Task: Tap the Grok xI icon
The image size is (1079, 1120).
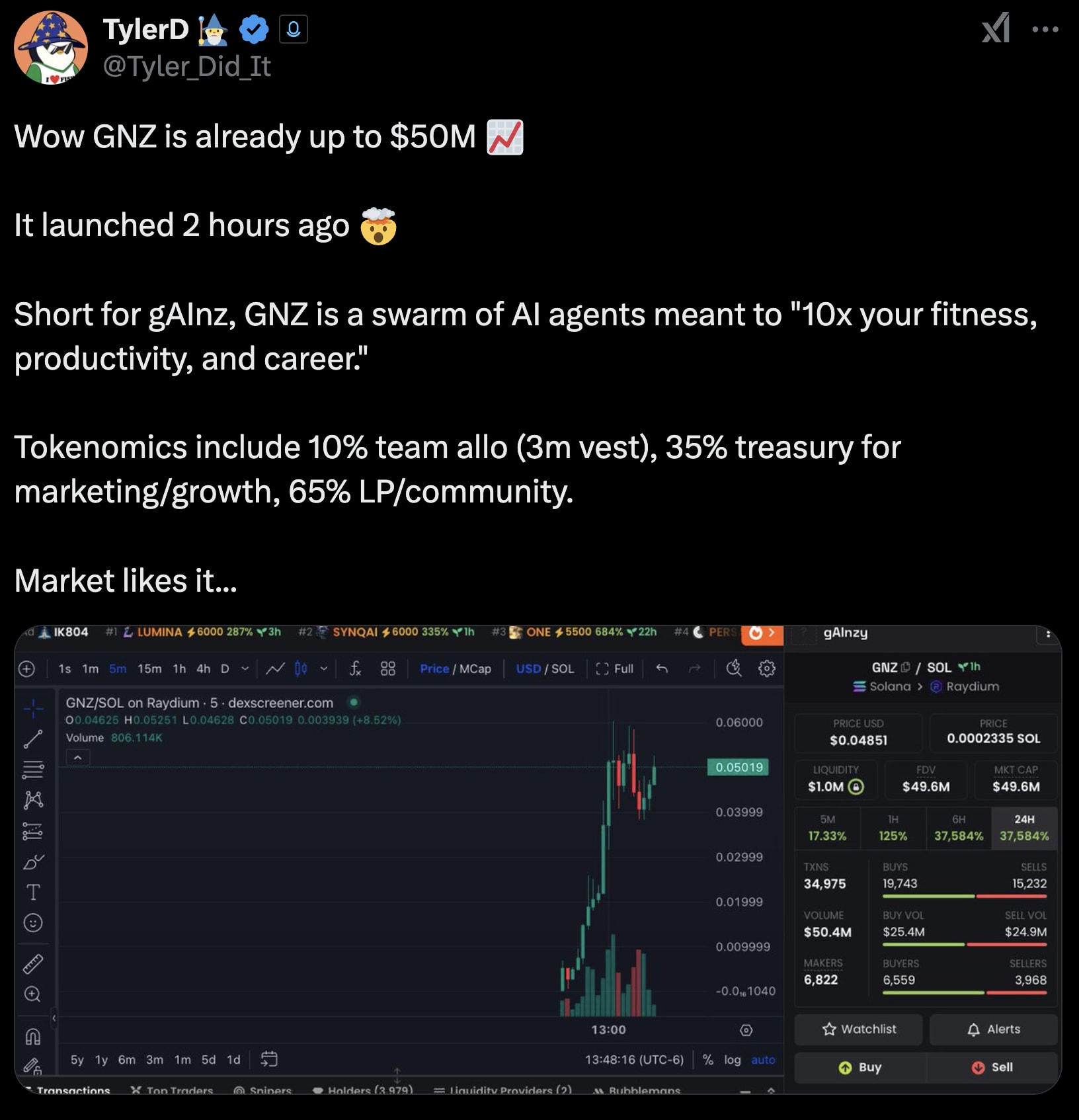Action: pyautogui.click(x=996, y=28)
